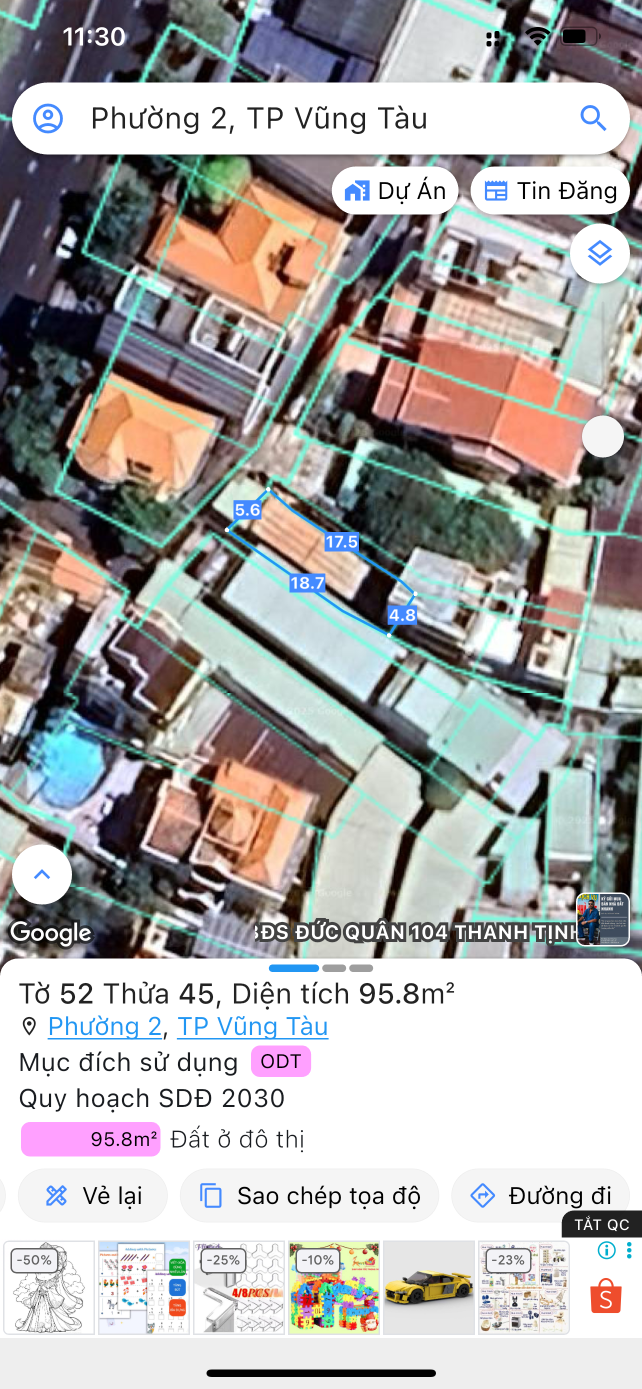Open the Dự Án chip
642x1389 pixels.
click(395, 191)
